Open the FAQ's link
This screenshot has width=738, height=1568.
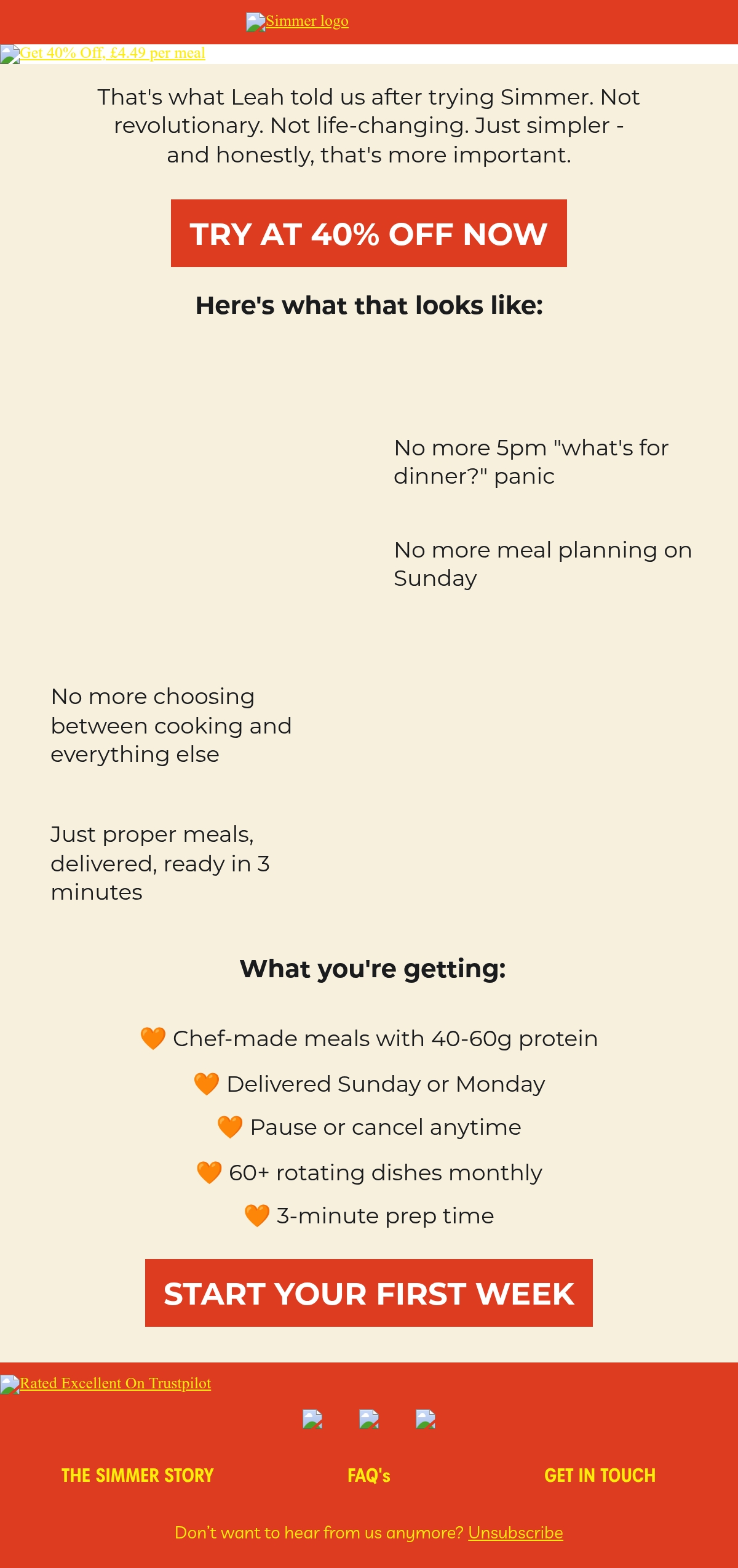point(369,1475)
